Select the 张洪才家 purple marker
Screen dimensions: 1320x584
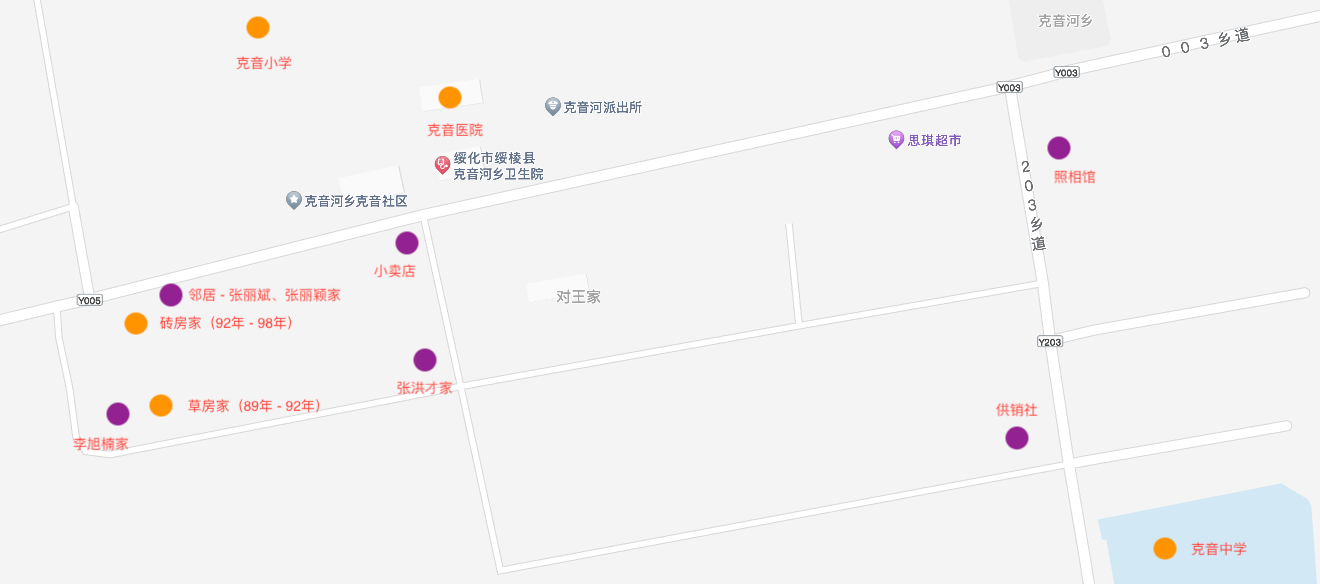pyautogui.click(x=425, y=360)
